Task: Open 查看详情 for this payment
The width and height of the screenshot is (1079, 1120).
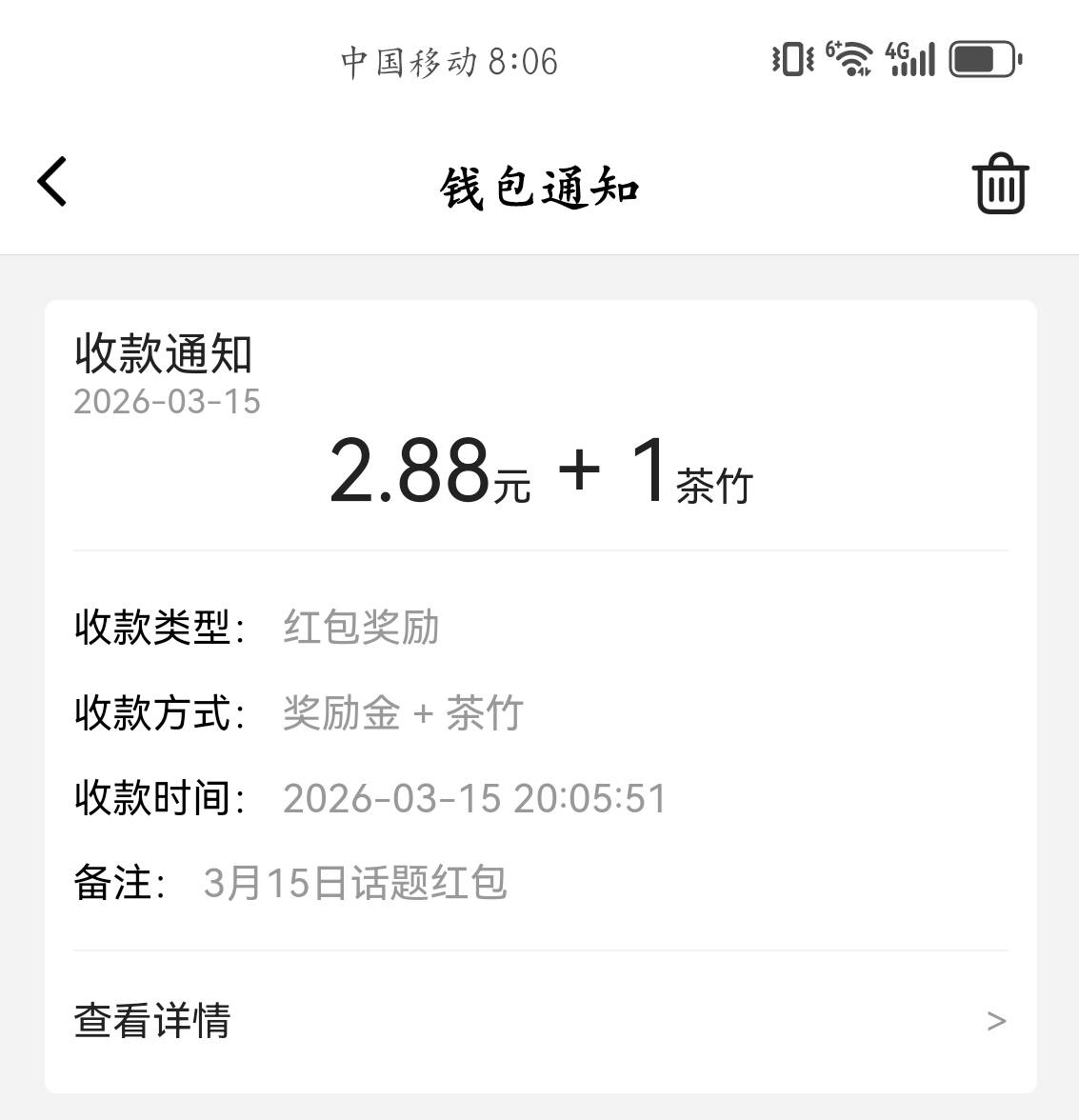Action: [540, 1020]
